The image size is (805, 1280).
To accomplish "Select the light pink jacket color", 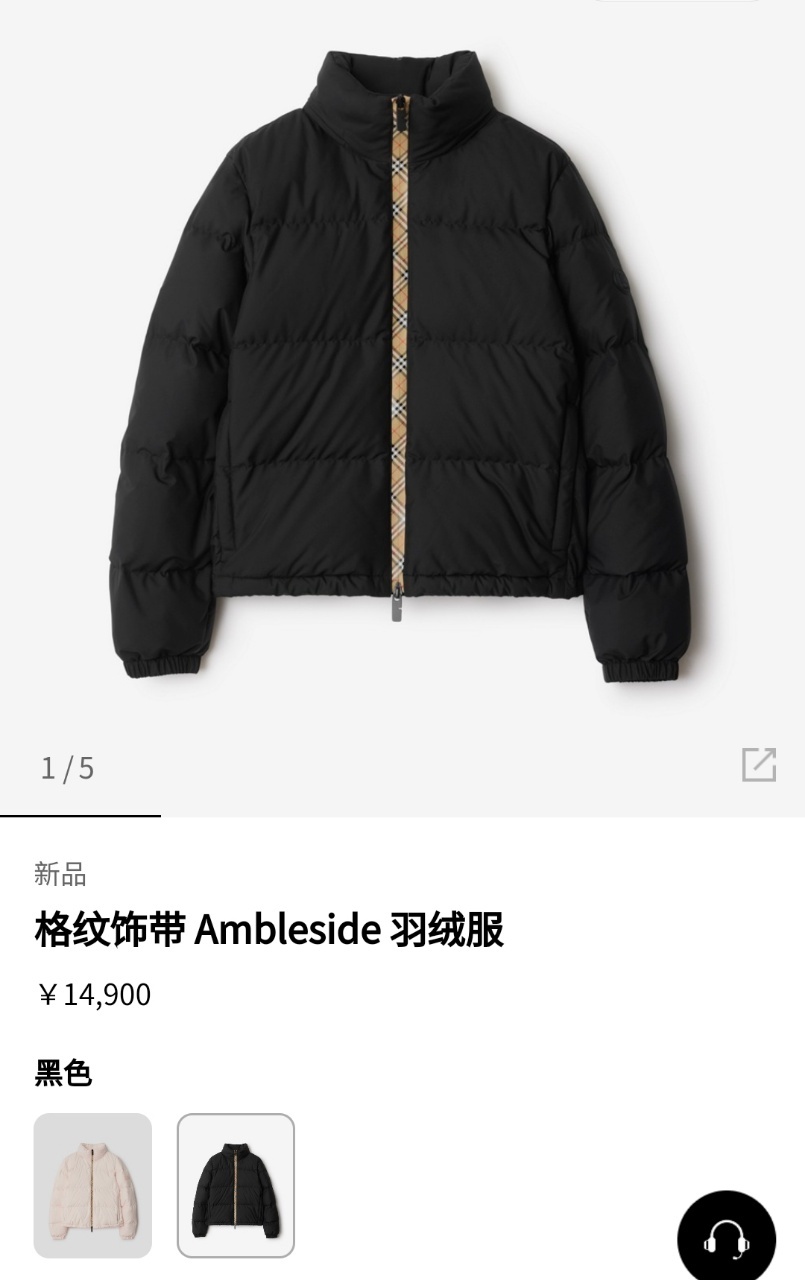I will [x=93, y=1185].
